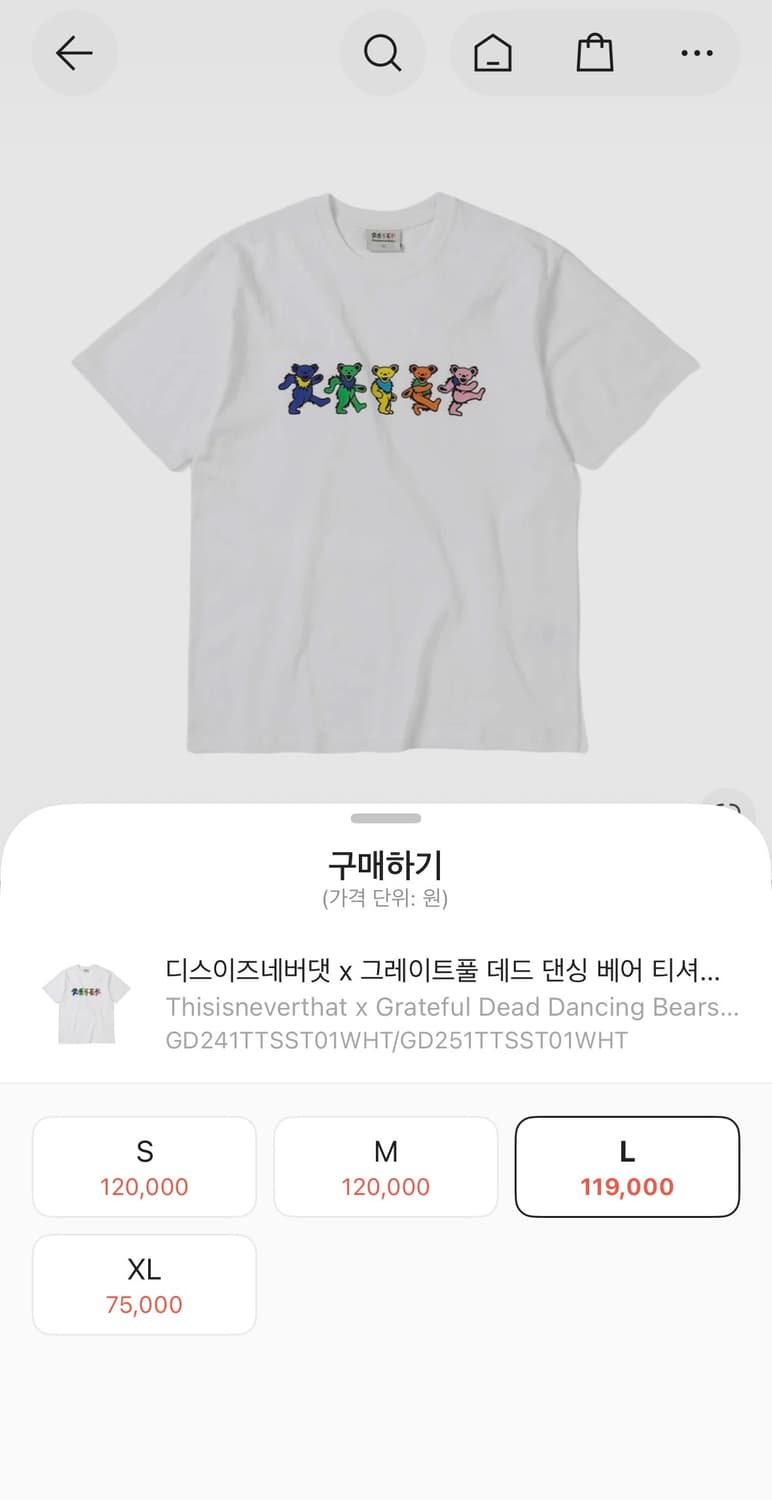Open the more options ellipsis menu
The width and height of the screenshot is (772, 1500).
(x=696, y=53)
